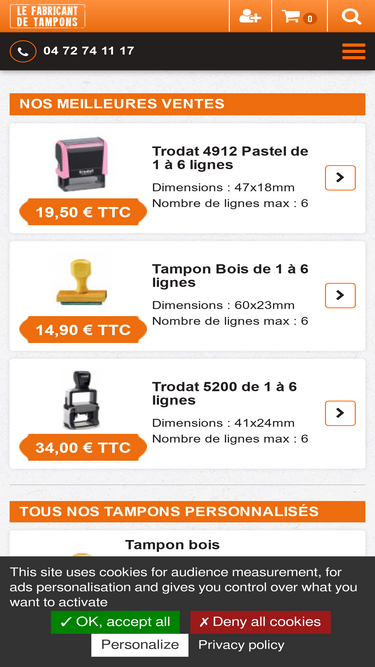The width and height of the screenshot is (375, 667).
Task: Open the hamburger menu
Action: [354, 51]
